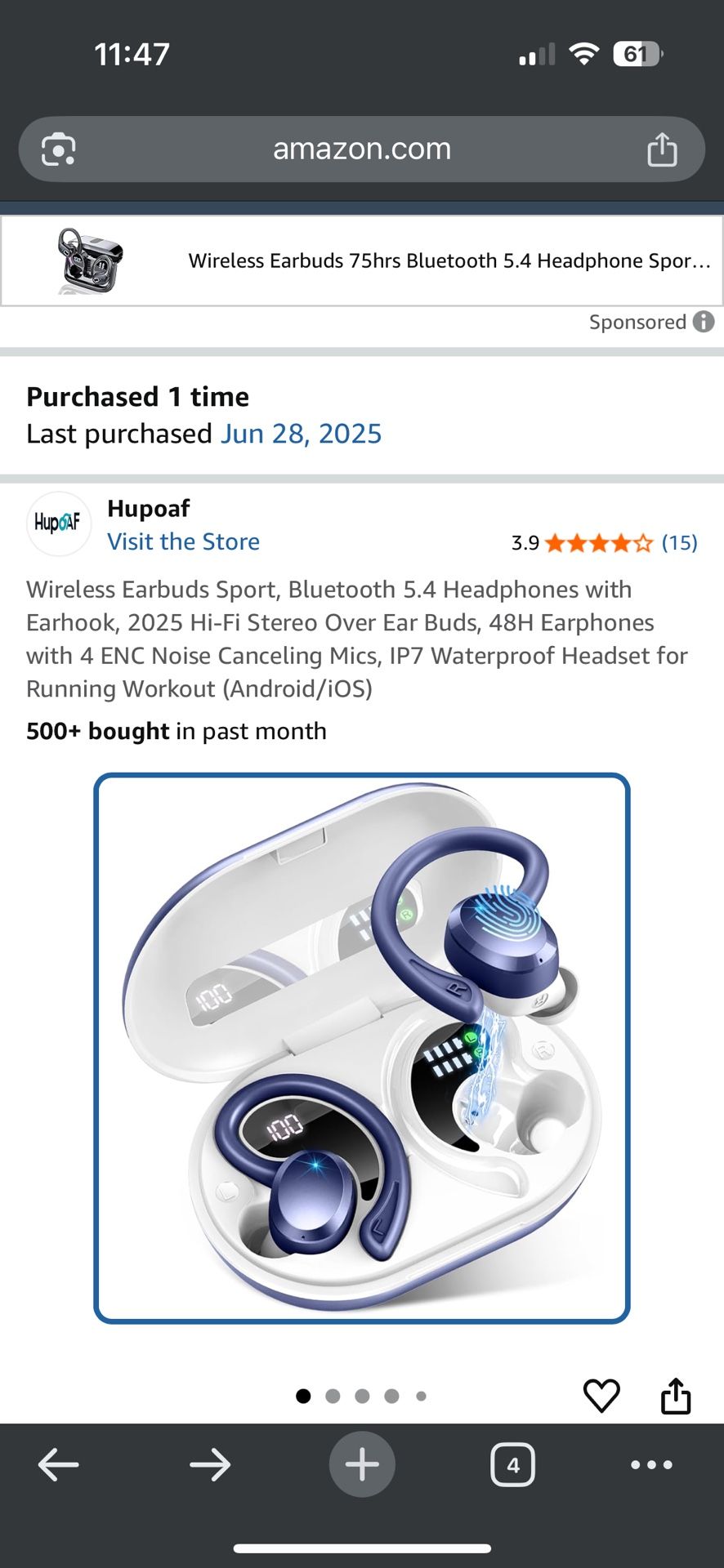Go forward in browser history
This screenshot has width=724, height=1568.
pyautogui.click(x=210, y=1464)
